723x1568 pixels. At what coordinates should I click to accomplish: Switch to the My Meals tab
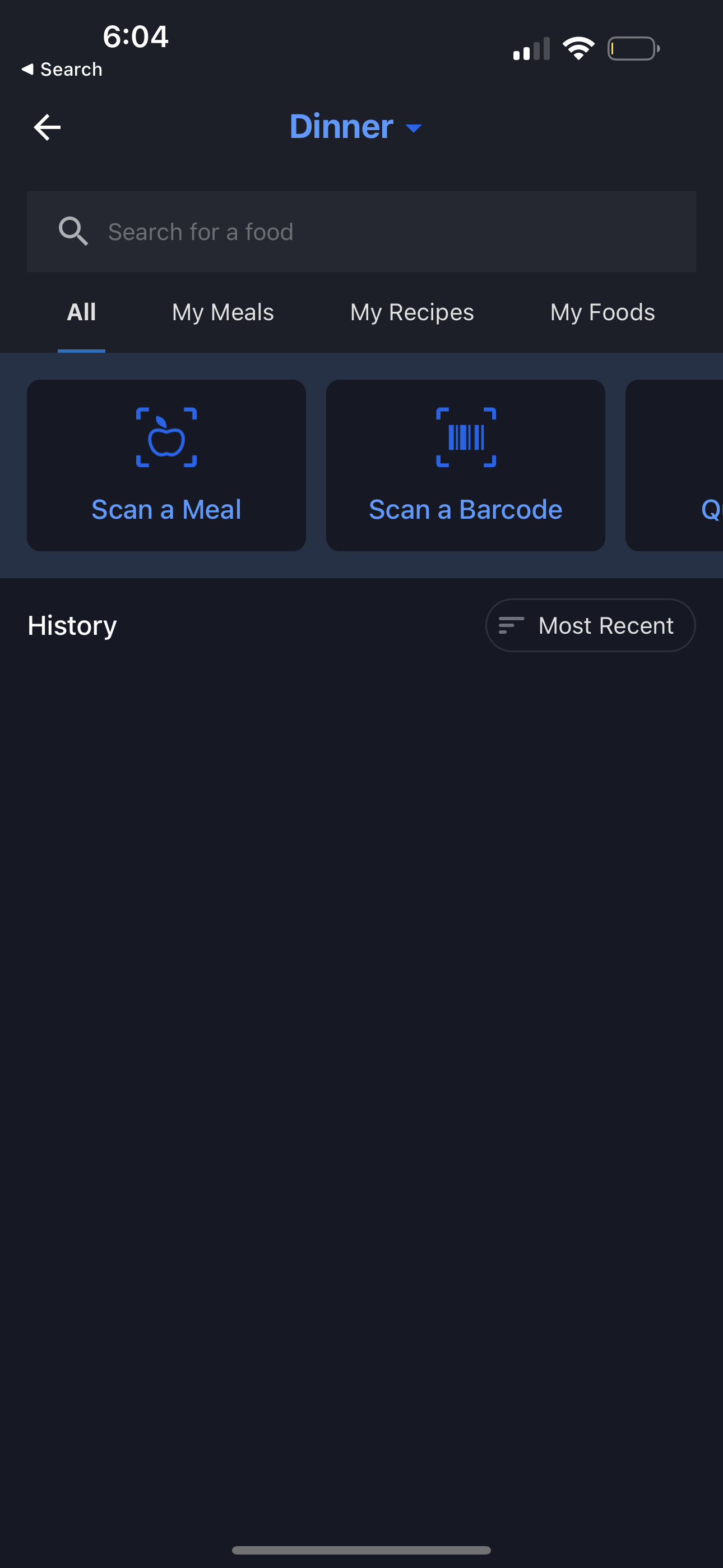coord(222,312)
